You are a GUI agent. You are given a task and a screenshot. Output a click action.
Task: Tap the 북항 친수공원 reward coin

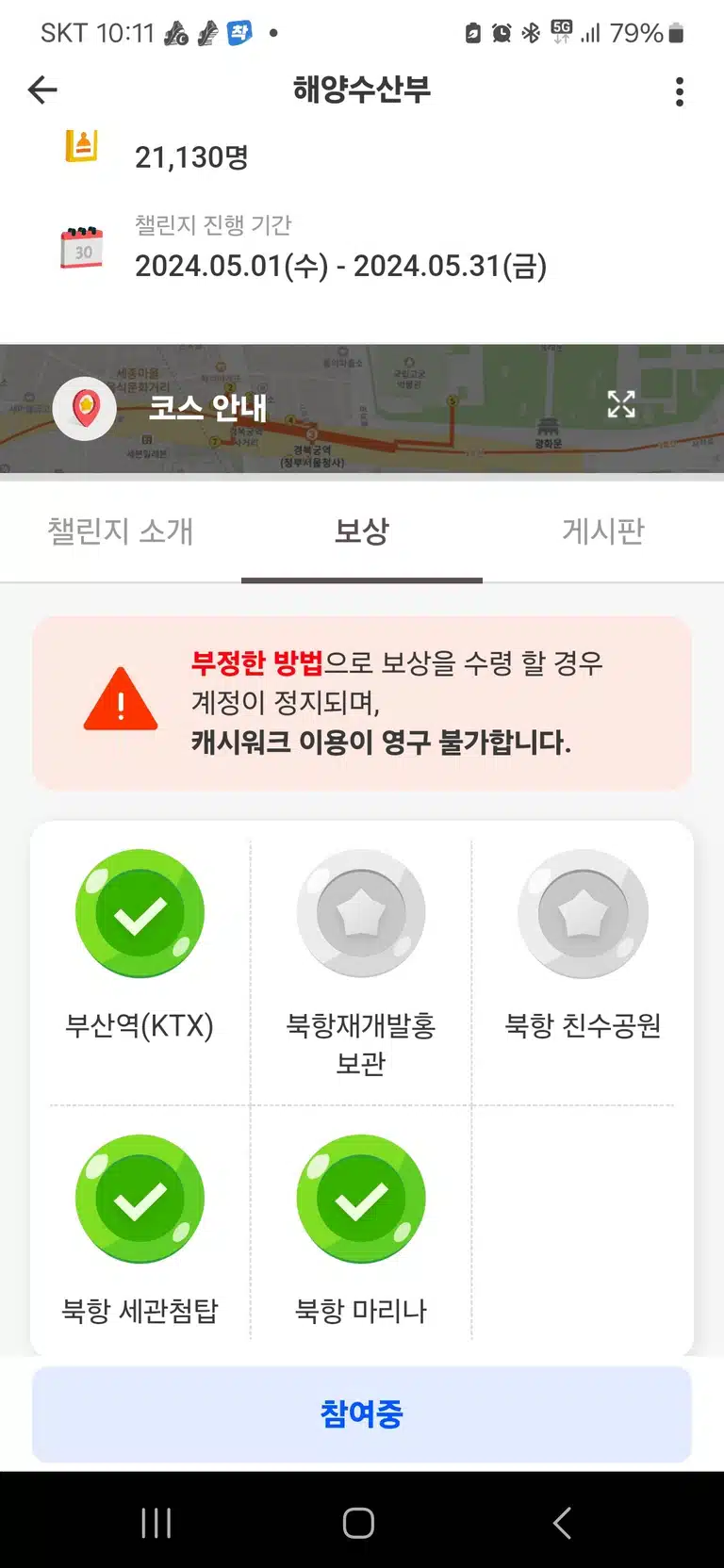[583, 913]
